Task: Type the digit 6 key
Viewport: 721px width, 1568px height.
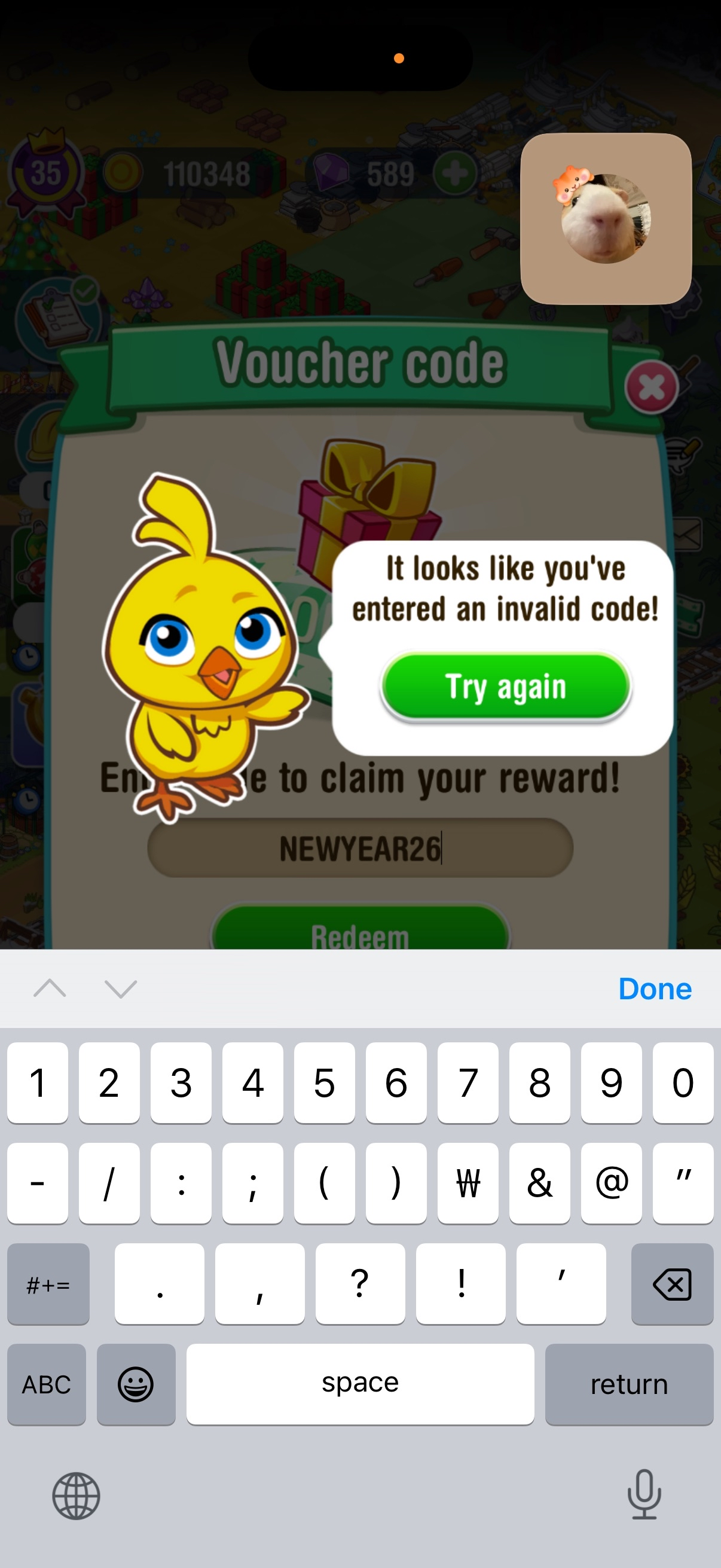Action: pyautogui.click(x=396, y=1083)
